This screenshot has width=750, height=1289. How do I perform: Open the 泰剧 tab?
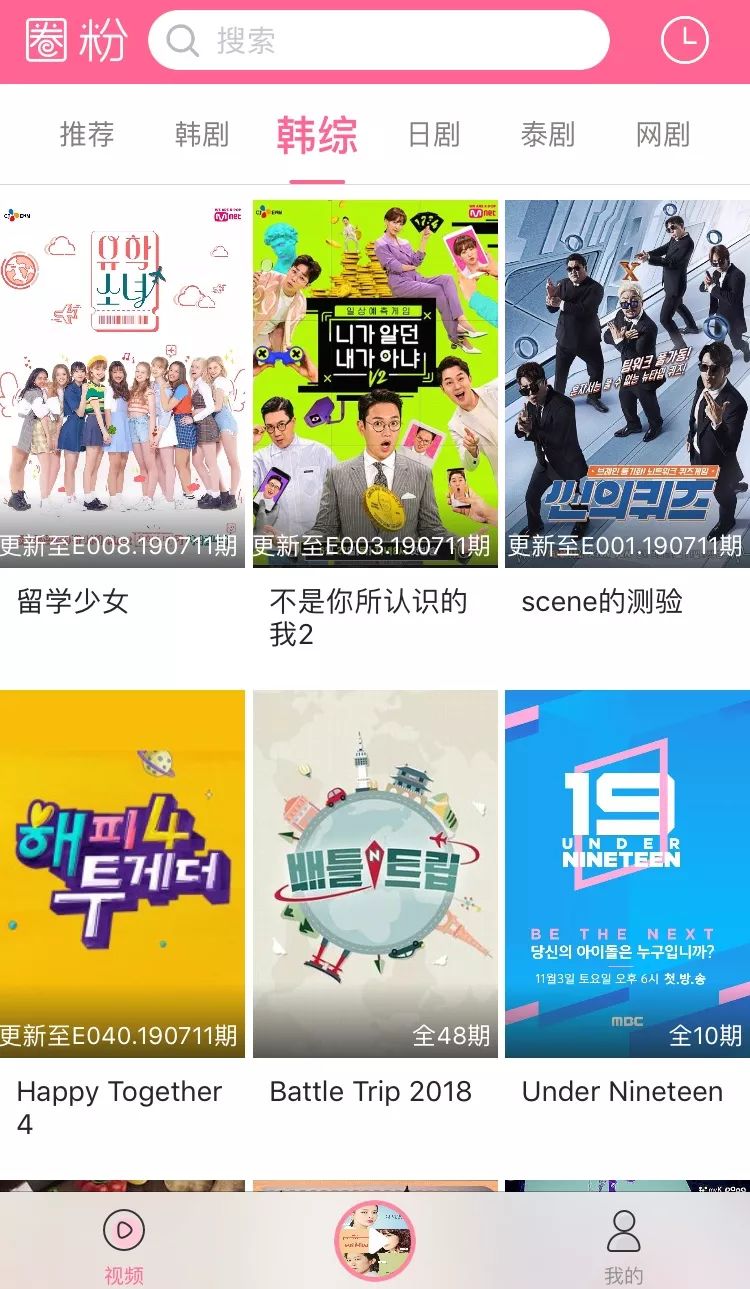click(x=548, y=134)
